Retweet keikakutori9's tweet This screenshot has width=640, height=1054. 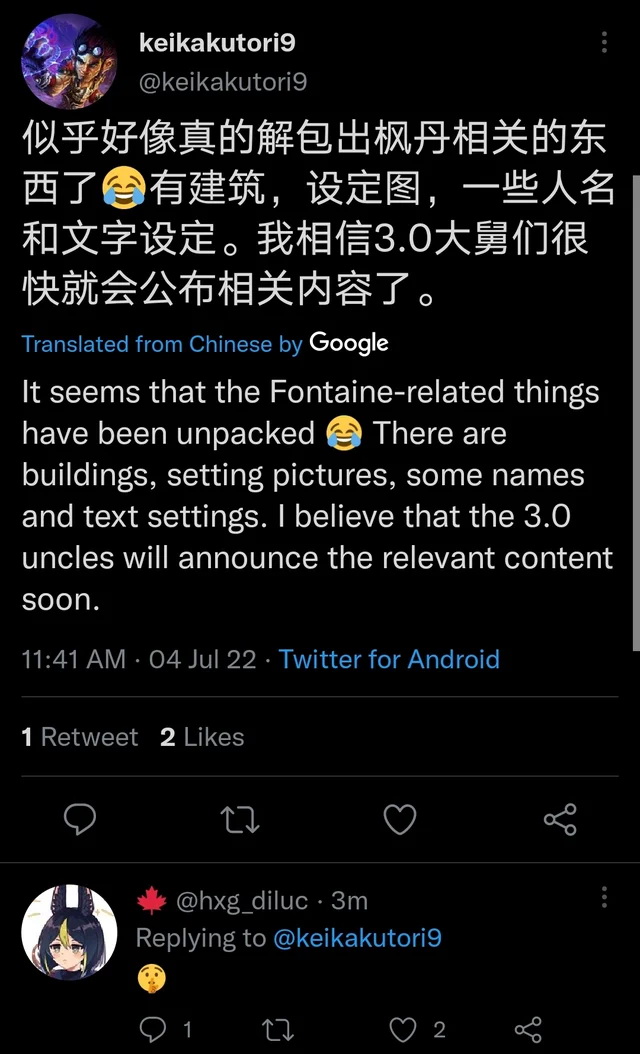(x=240, y=821)
